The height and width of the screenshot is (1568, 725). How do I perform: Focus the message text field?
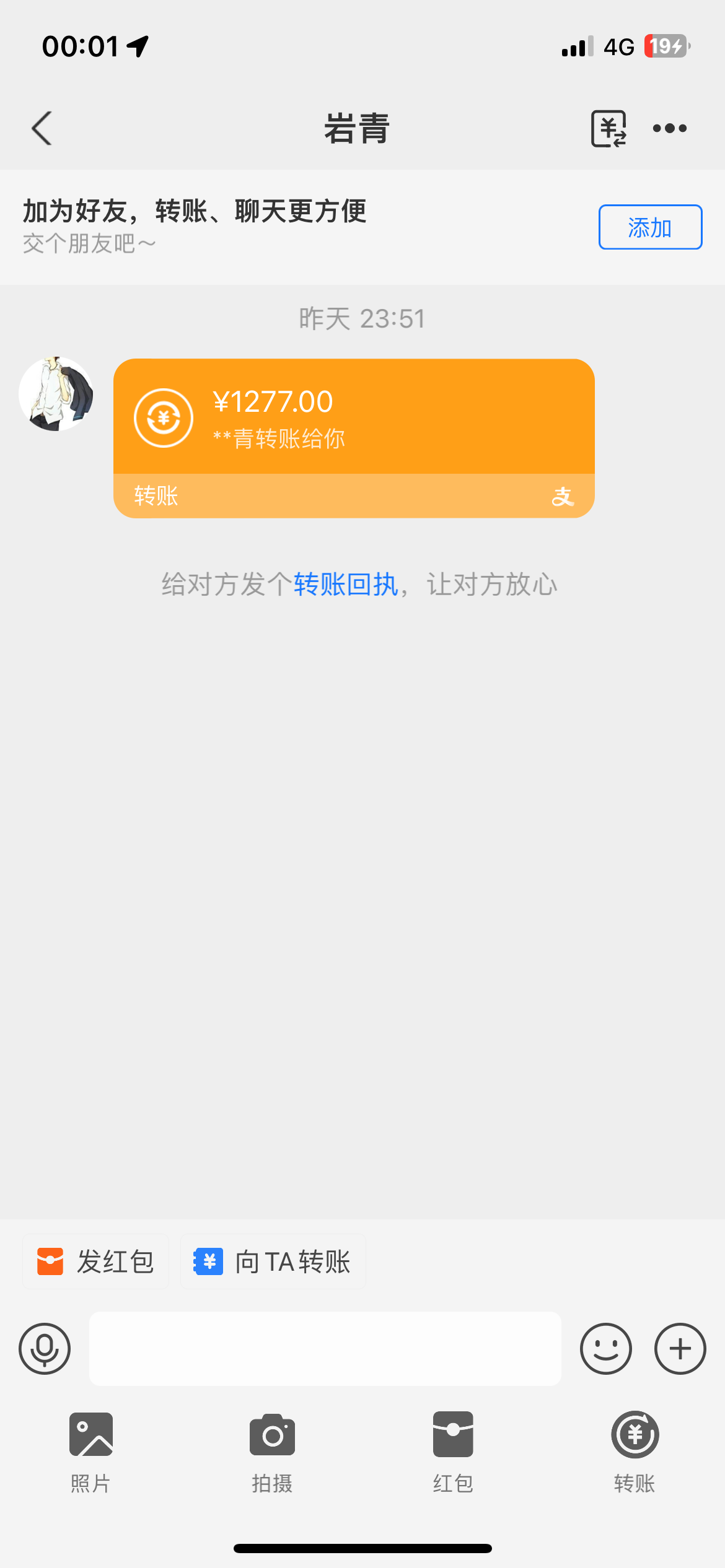coord(325,1348)
